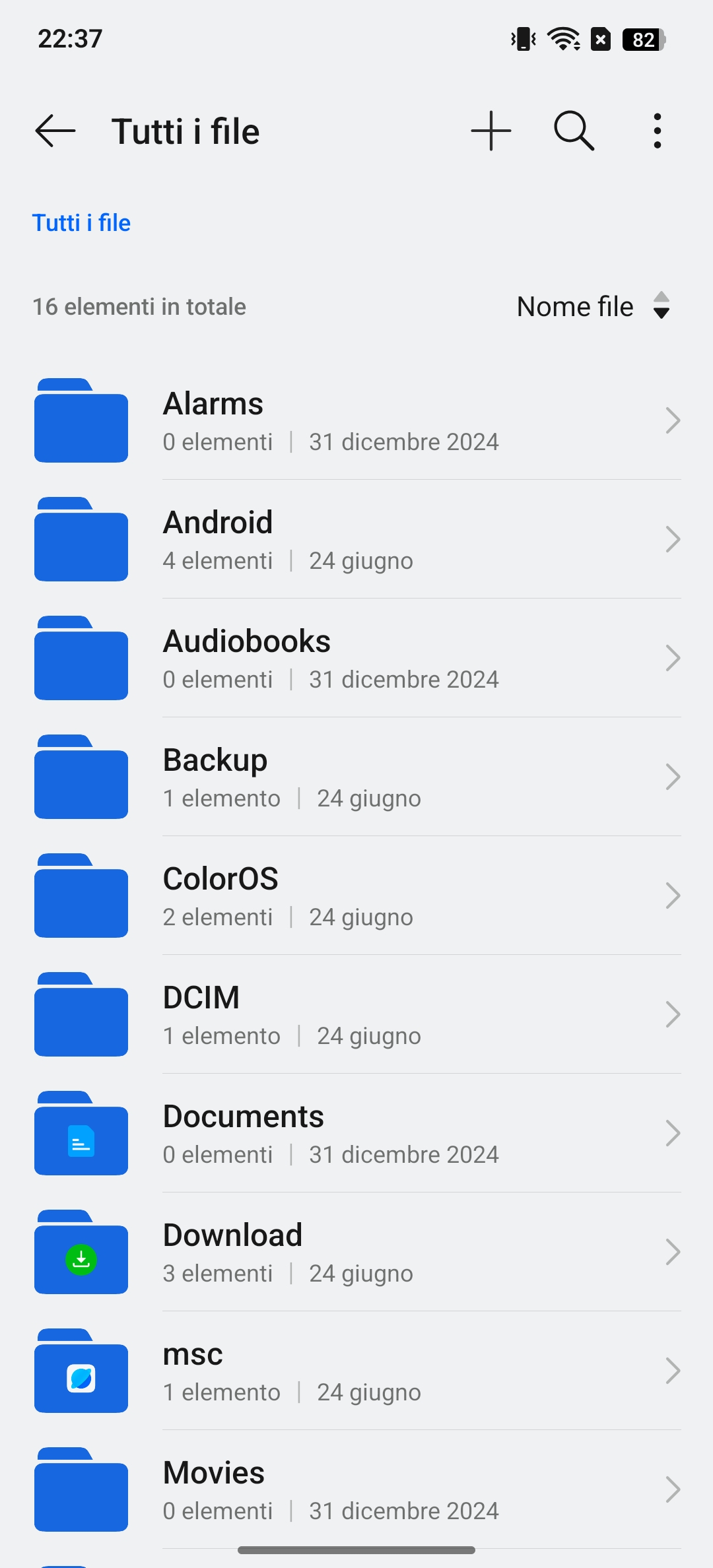Screen dimensions: 713x1568
Task: Tap the plus icon to add new
Action: [491, 131]
